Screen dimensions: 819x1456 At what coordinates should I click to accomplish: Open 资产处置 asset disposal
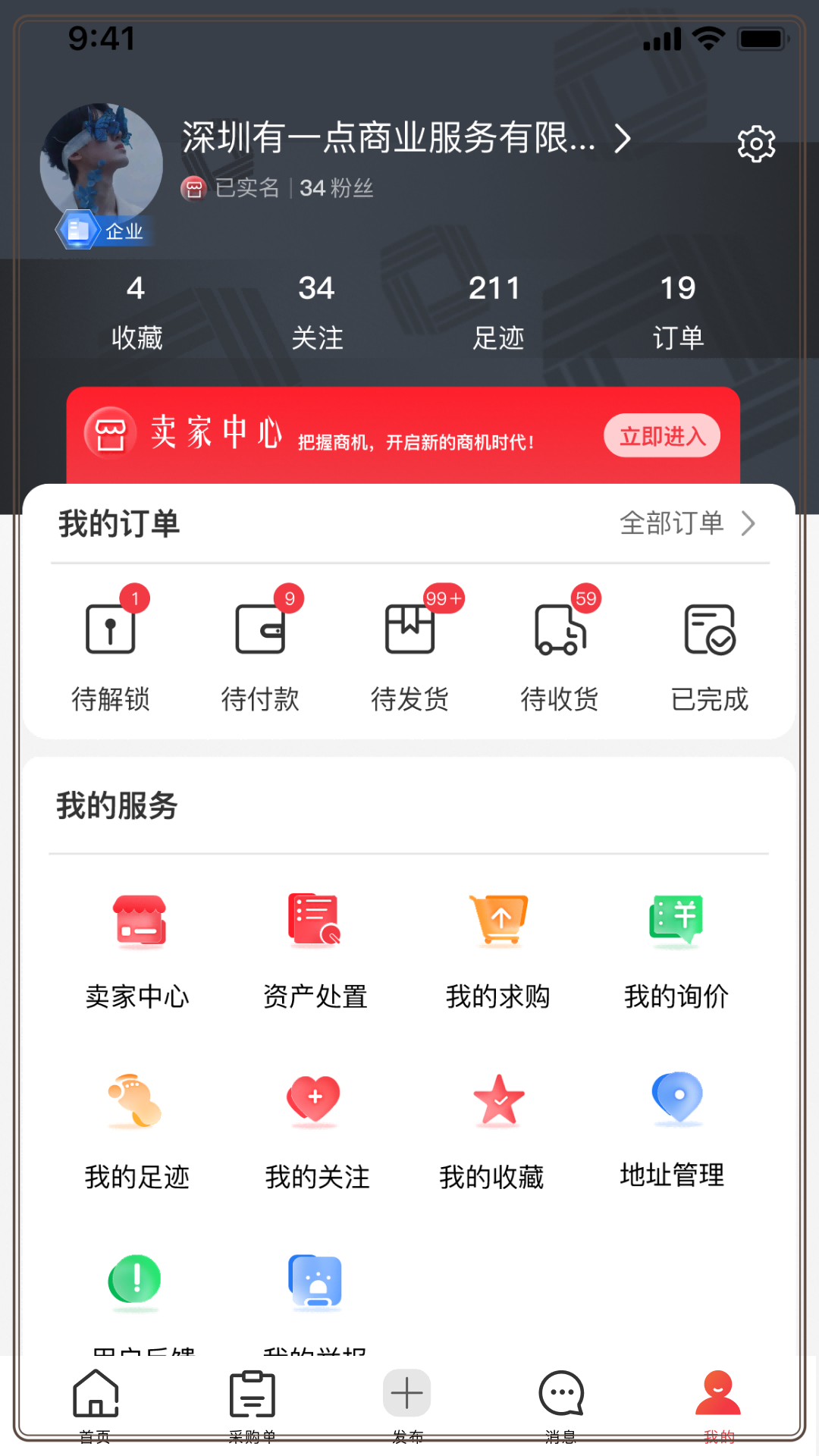tap(316, 948)
